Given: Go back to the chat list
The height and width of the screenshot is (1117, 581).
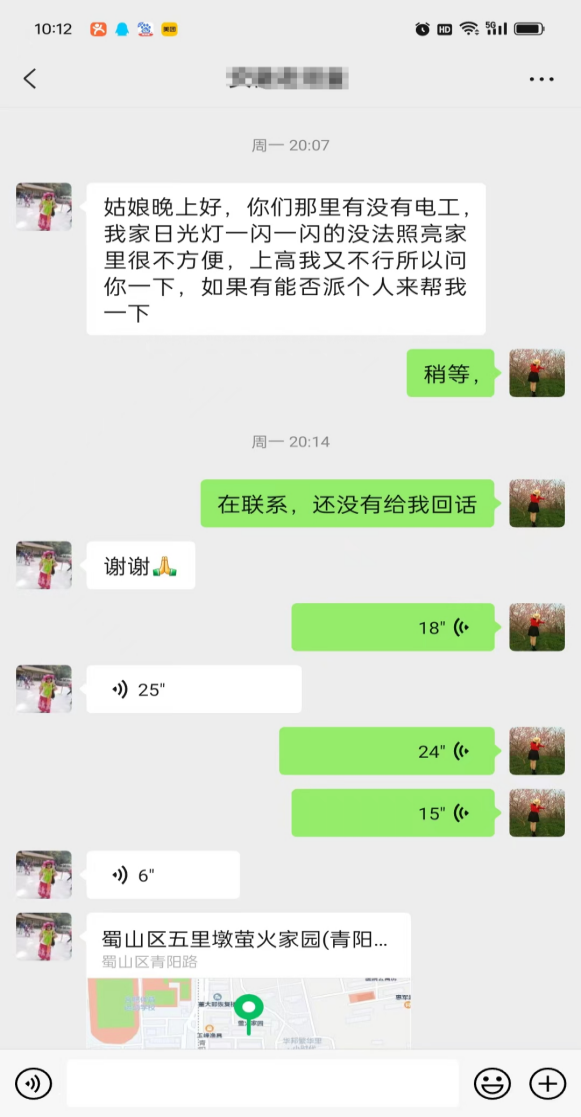Looking at the screenshot, I should (x=29, y=78).
